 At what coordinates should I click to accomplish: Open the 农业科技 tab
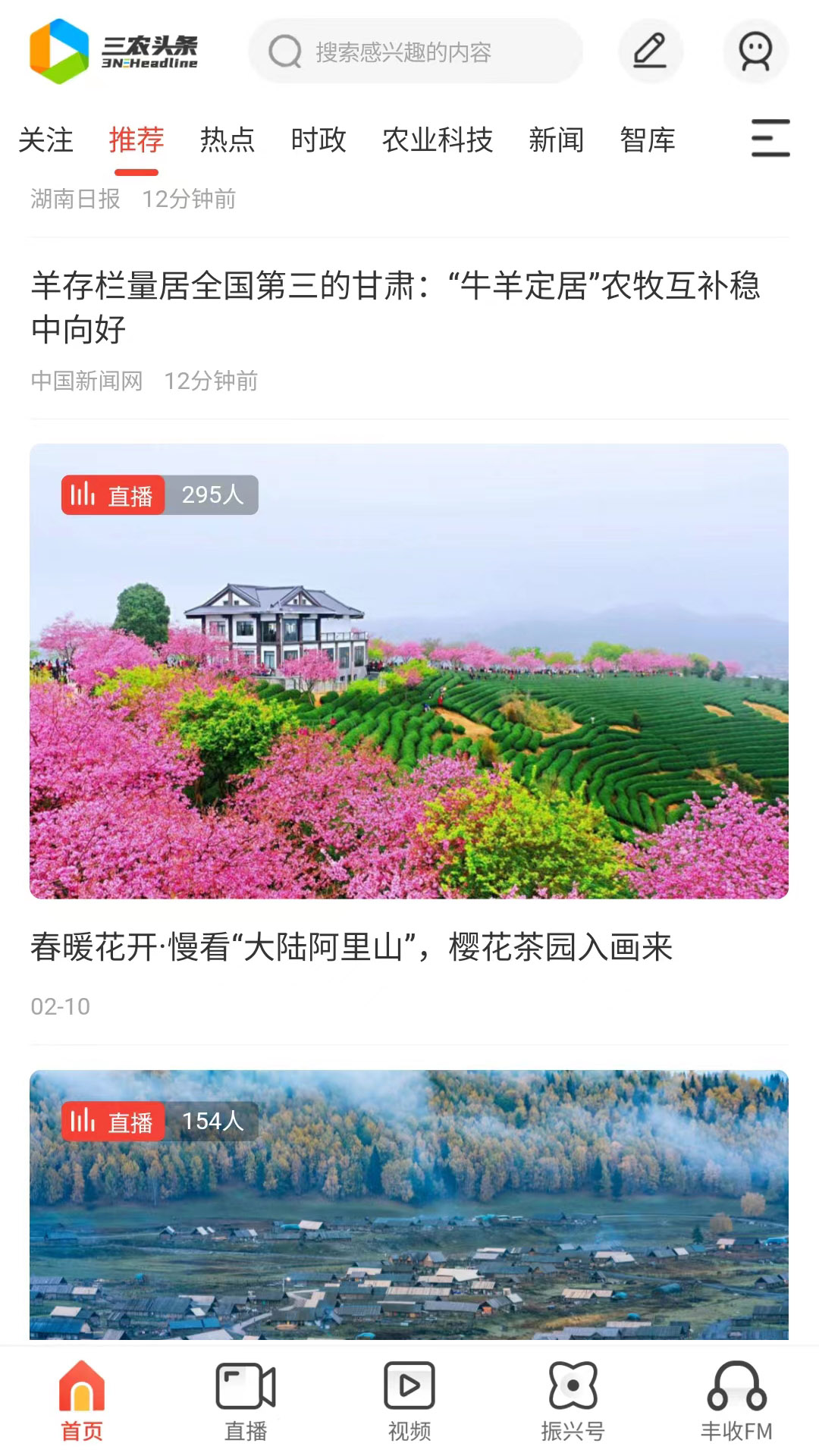click(438, 140)
